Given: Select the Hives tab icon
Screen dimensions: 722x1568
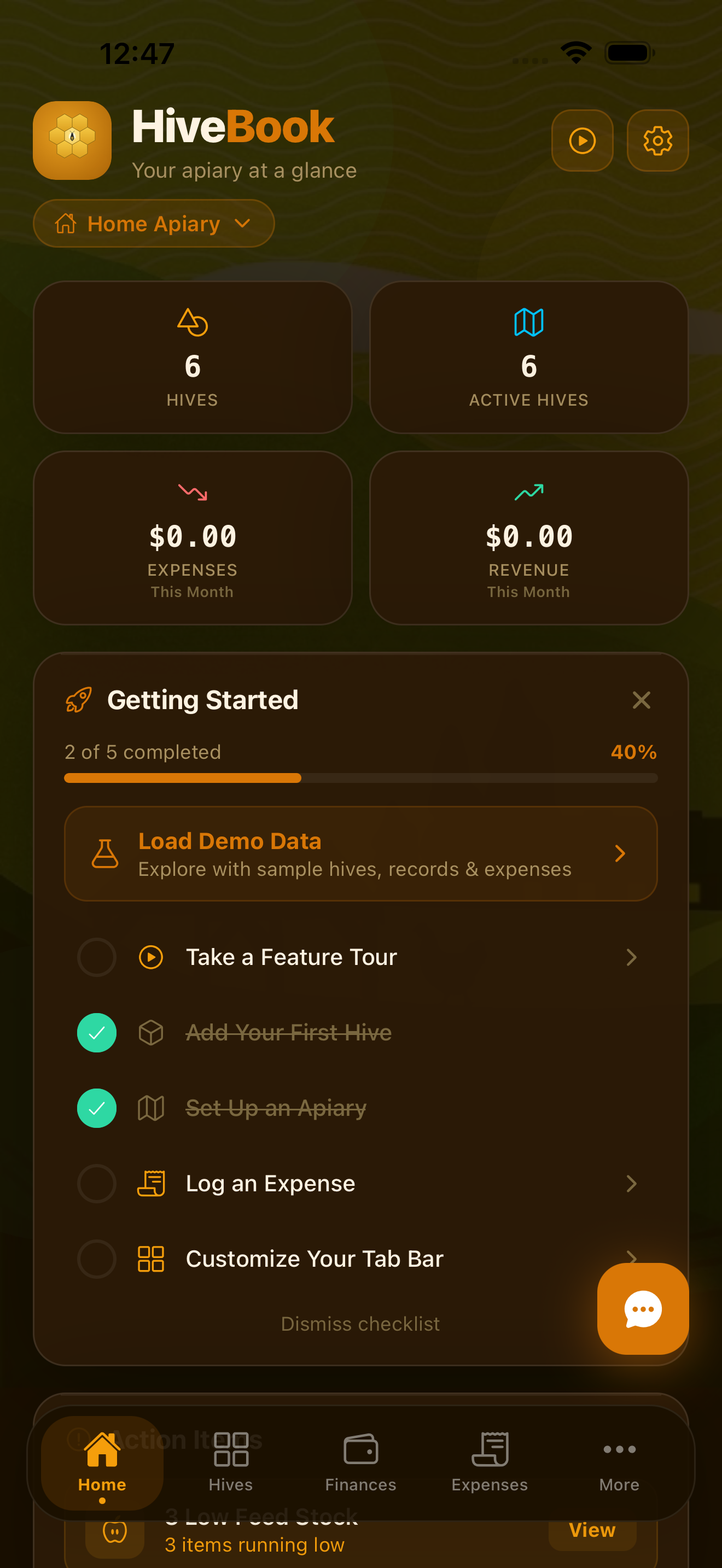Looking at the screenshot, I should click(230, 1449).
